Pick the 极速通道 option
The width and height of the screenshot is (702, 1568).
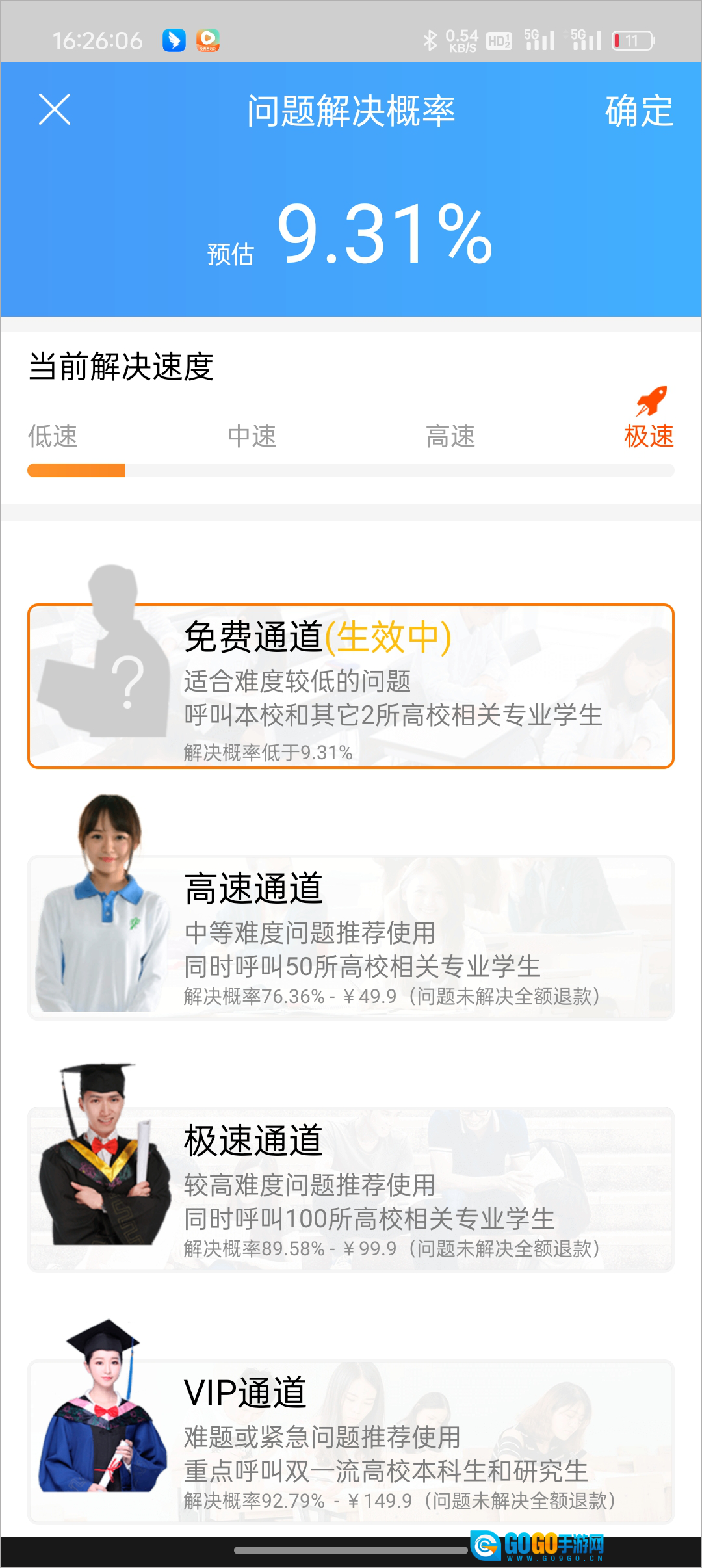(x=351, y=1190)
